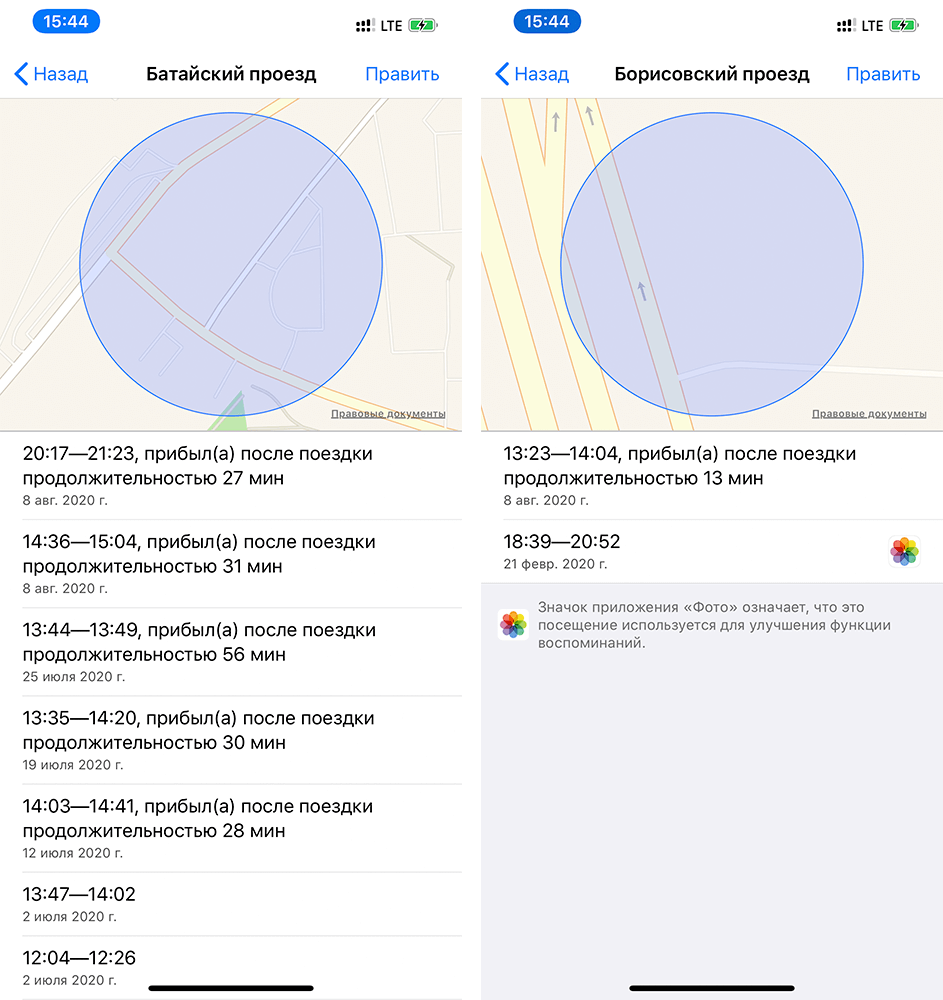
Task: Open Правовые документы on the Борисовский проезд map
Action: click(x=869, y=414)
